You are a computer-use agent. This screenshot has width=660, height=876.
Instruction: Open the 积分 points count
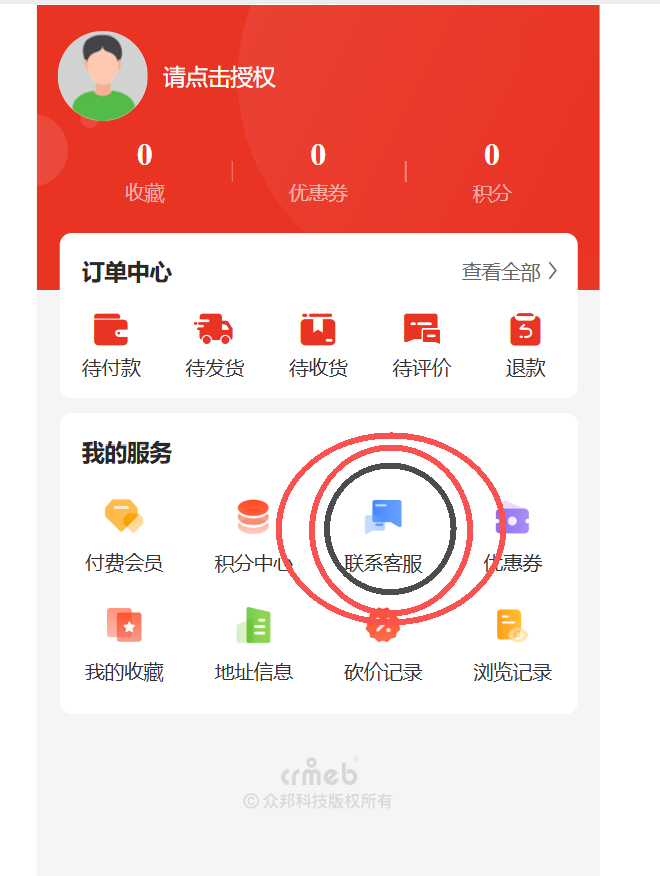[491, 172]
